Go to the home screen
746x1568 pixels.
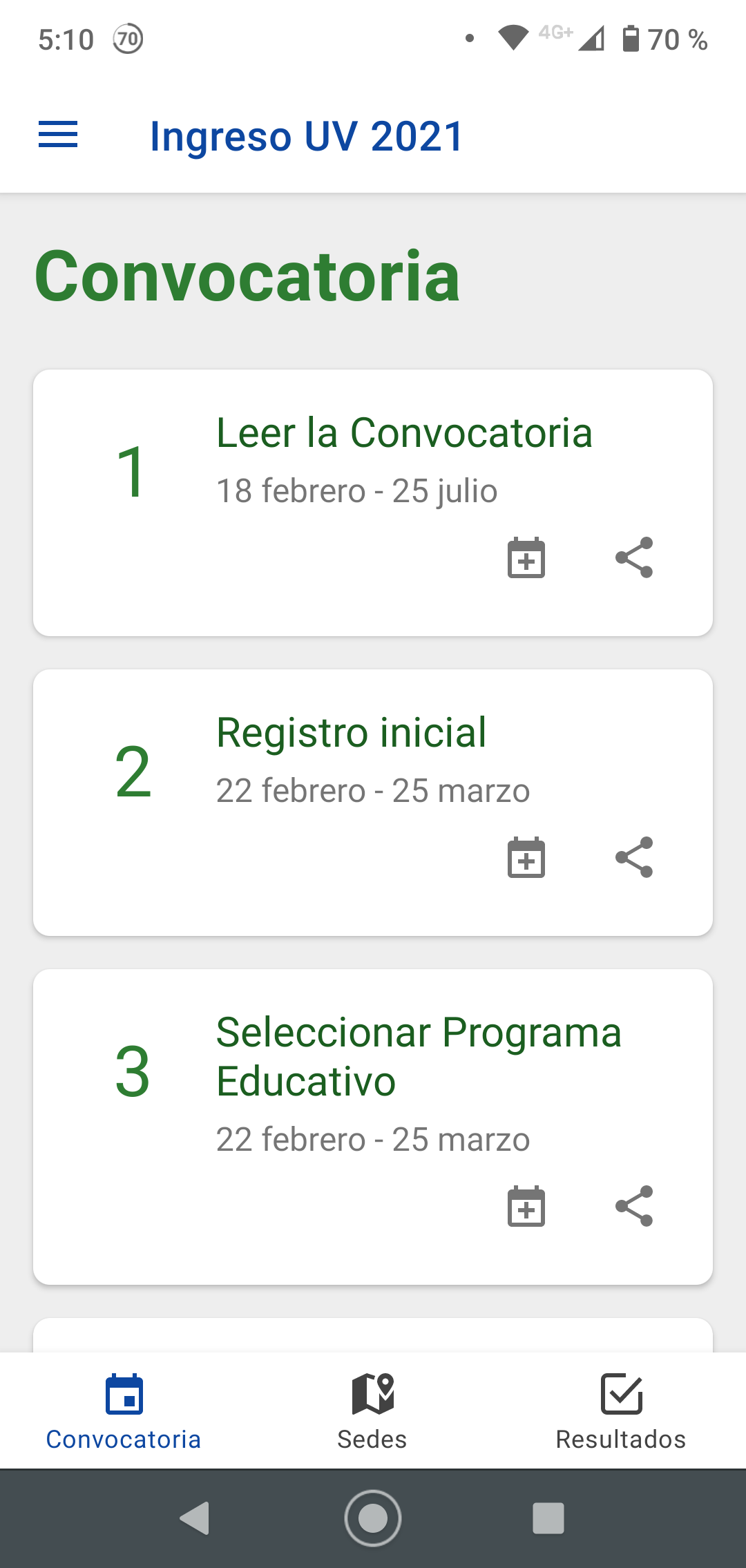pyautogui.click(x=373, y=1518)
